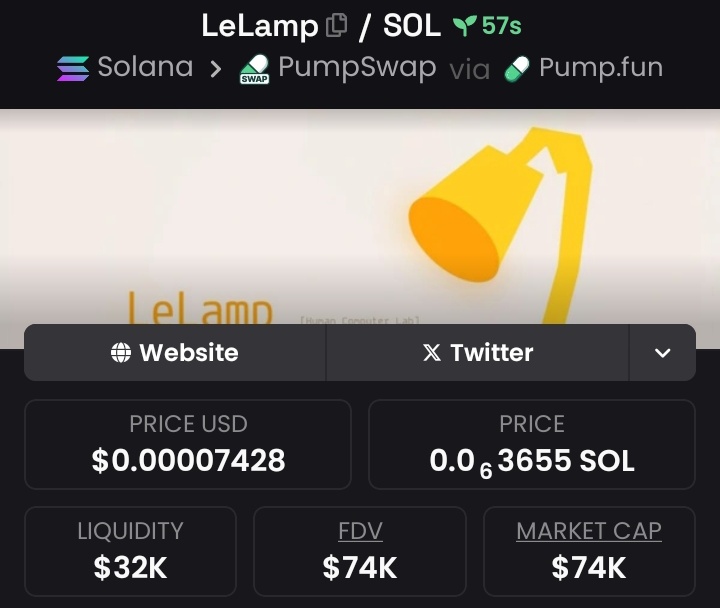The image size is (720, 608).
Task: Copy the LeLamp token address
Action: (x=337, y=26)
